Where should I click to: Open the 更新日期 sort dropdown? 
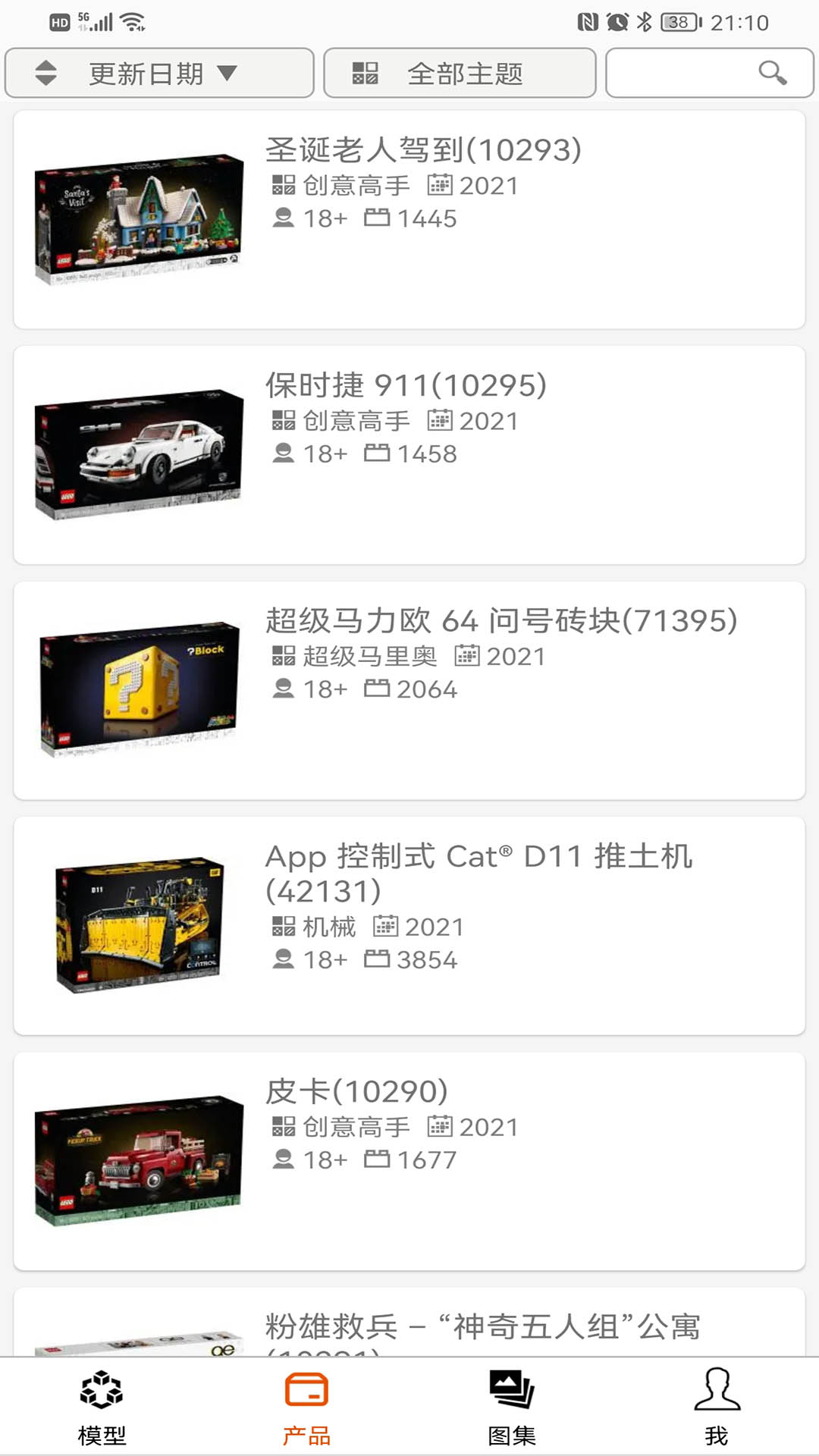click(x=160, y=74)
